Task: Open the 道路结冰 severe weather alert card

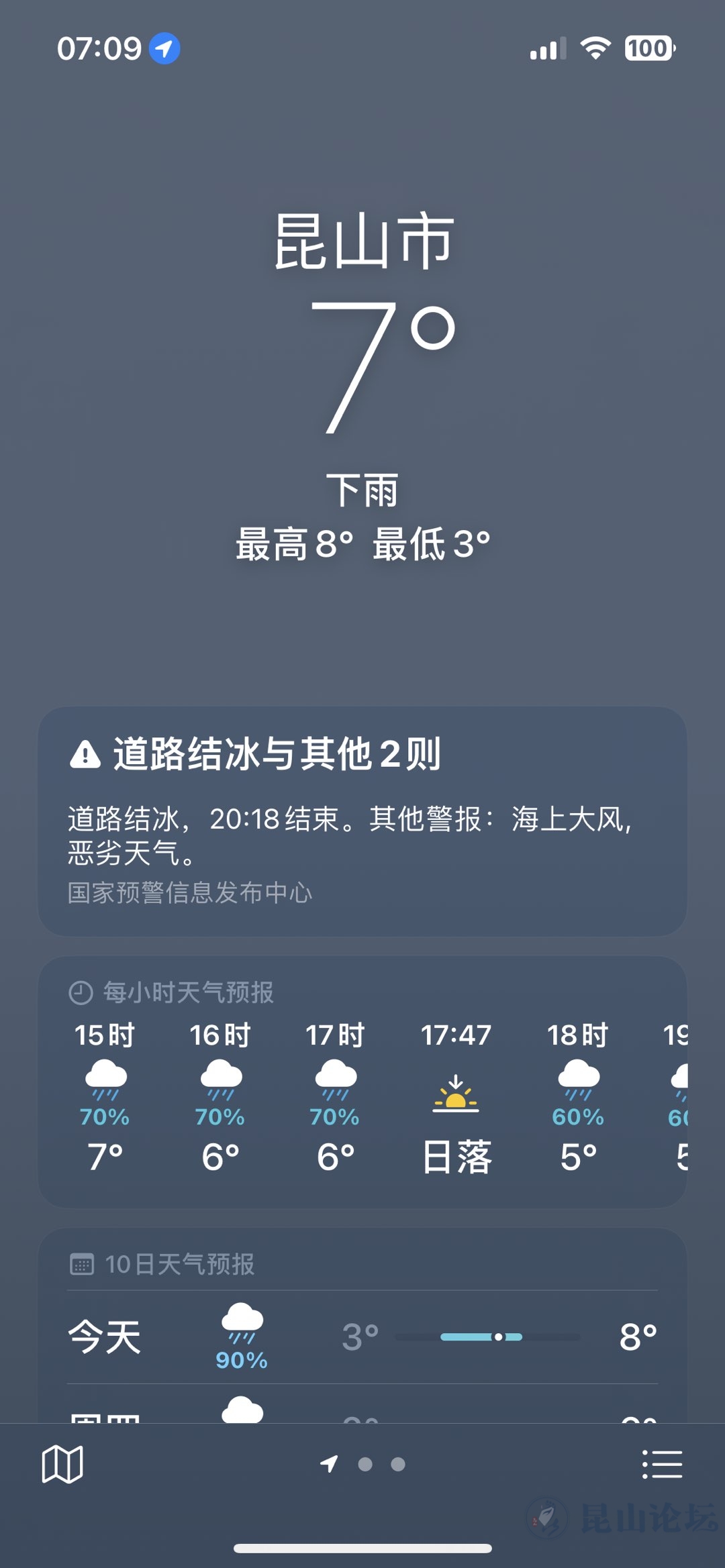Action: [362, 821]
